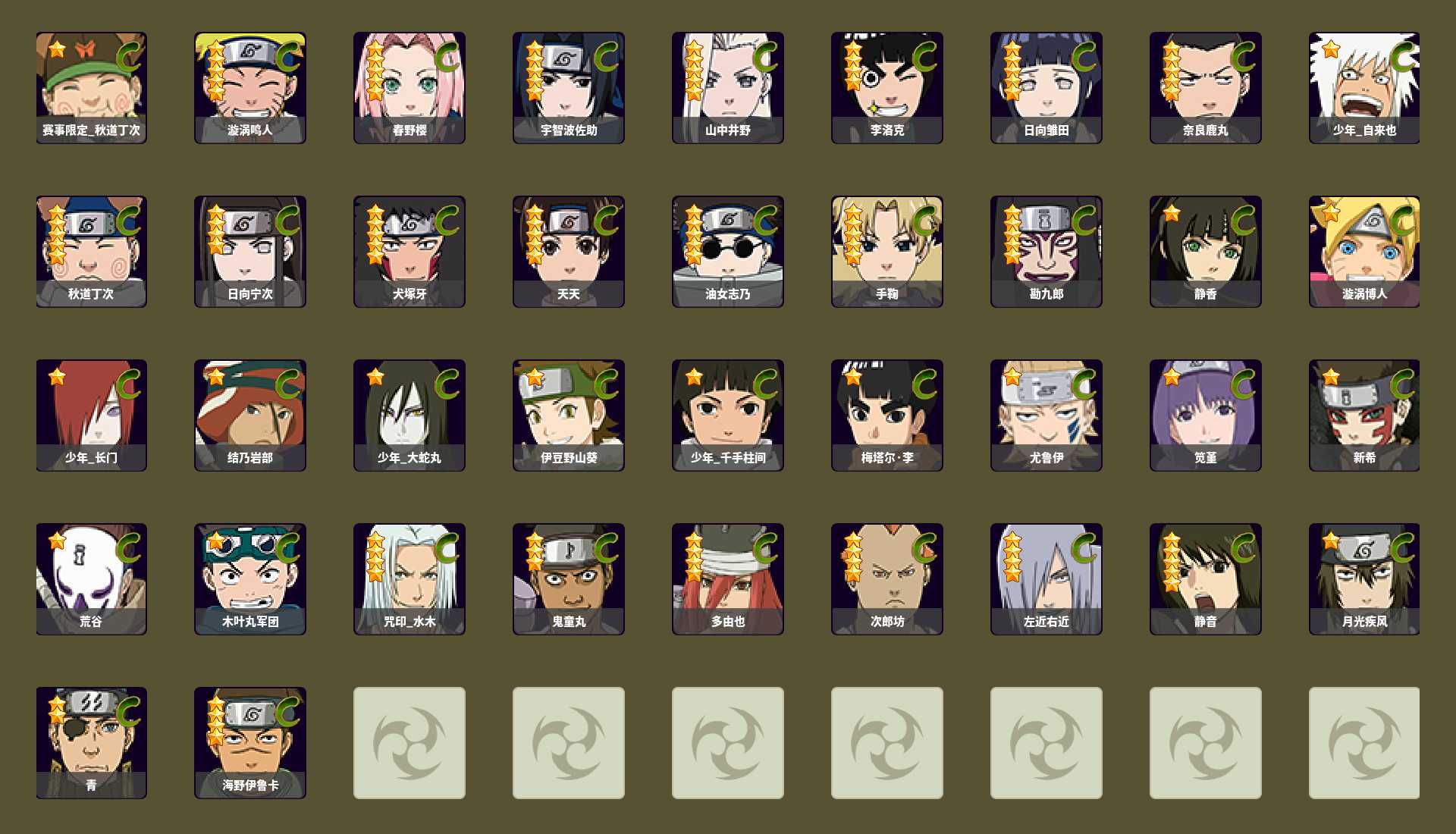
Task: Tap the 手鞠 ninja card
Action: pyautogui.click(x=887, y=251)
